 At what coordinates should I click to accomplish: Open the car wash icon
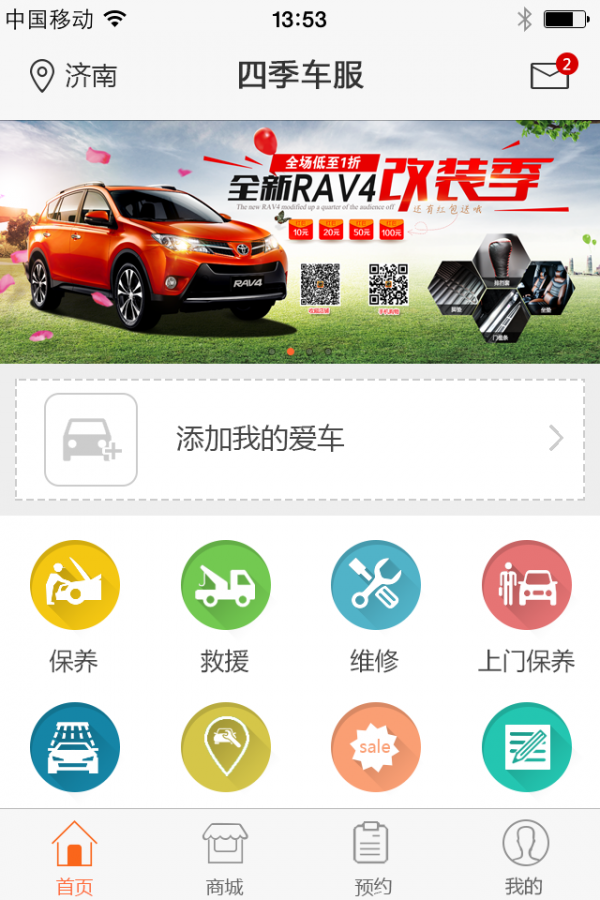tap(75, 748)
